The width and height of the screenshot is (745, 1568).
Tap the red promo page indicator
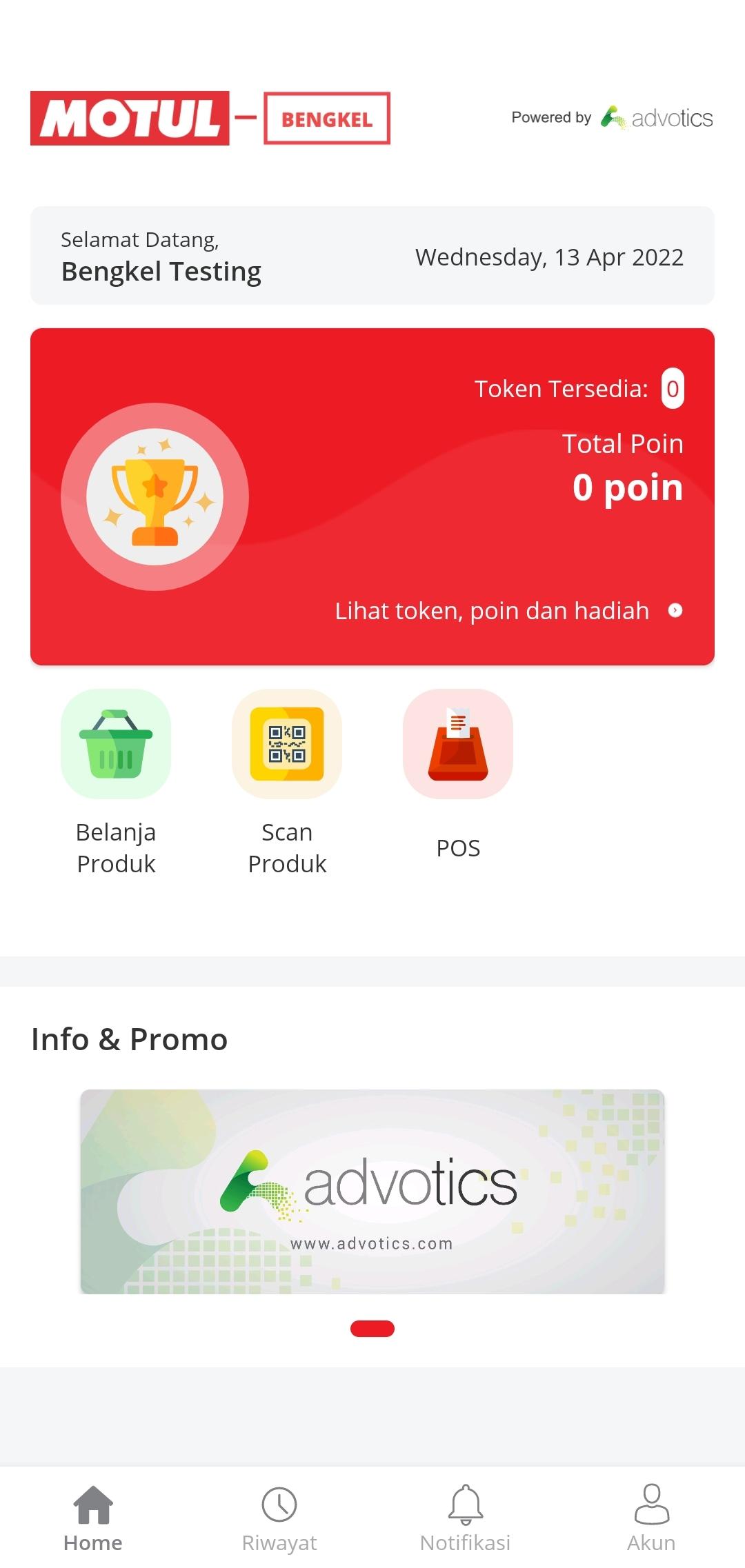pos(372,1329)
